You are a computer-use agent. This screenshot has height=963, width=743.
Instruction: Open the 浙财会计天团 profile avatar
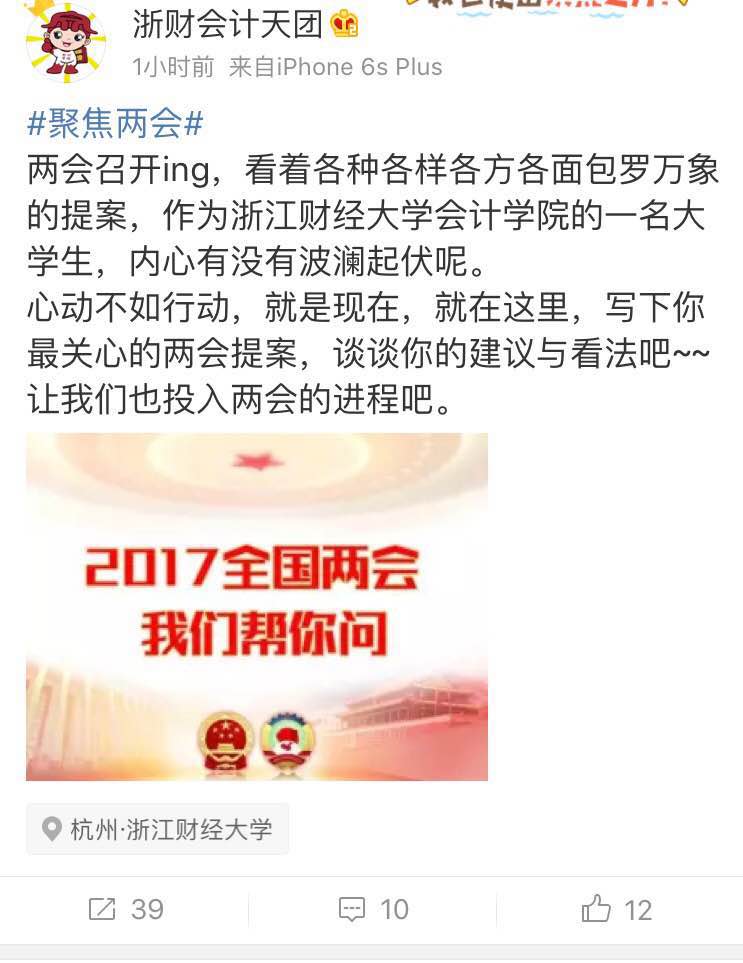pyautogui.click(x=65, y=42)
